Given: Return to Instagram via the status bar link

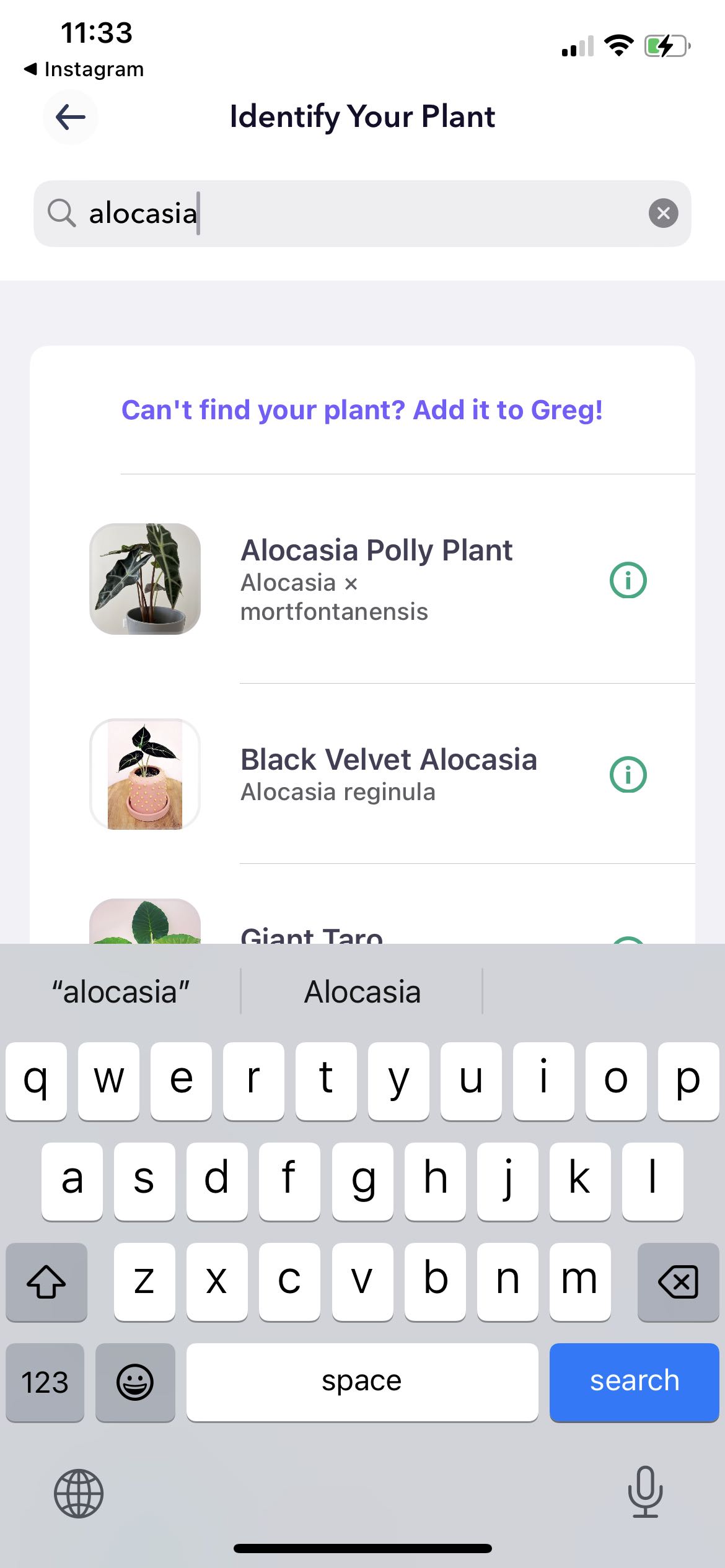Looking at the screenshot, I should pyautogui.click(x=84, y=69).
